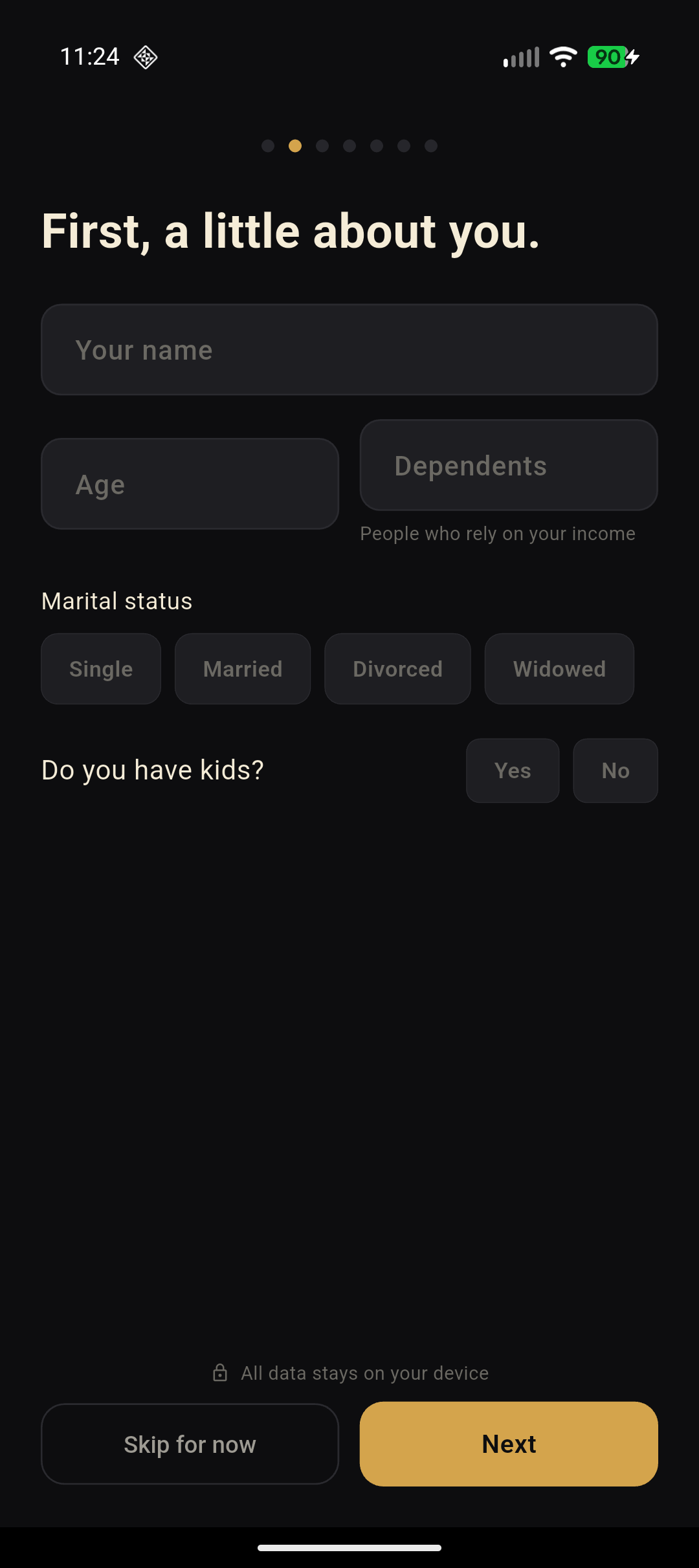The height and width of the screenshot is (1568, 699).
Task: Tap the Age input field
Action: (190, 483)
